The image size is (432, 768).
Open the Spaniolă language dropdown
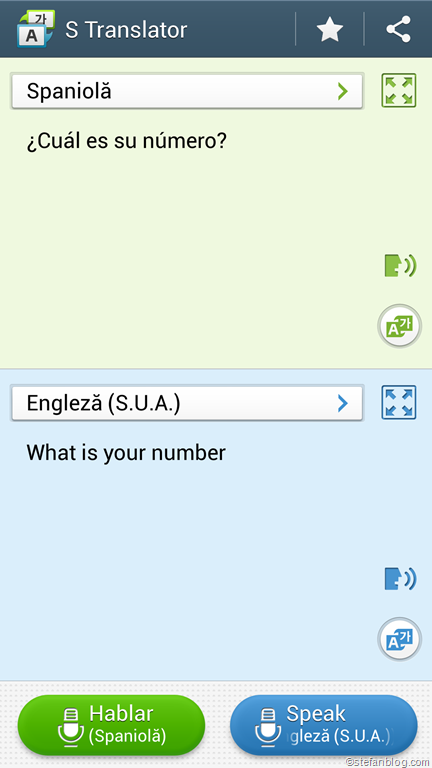187,91
